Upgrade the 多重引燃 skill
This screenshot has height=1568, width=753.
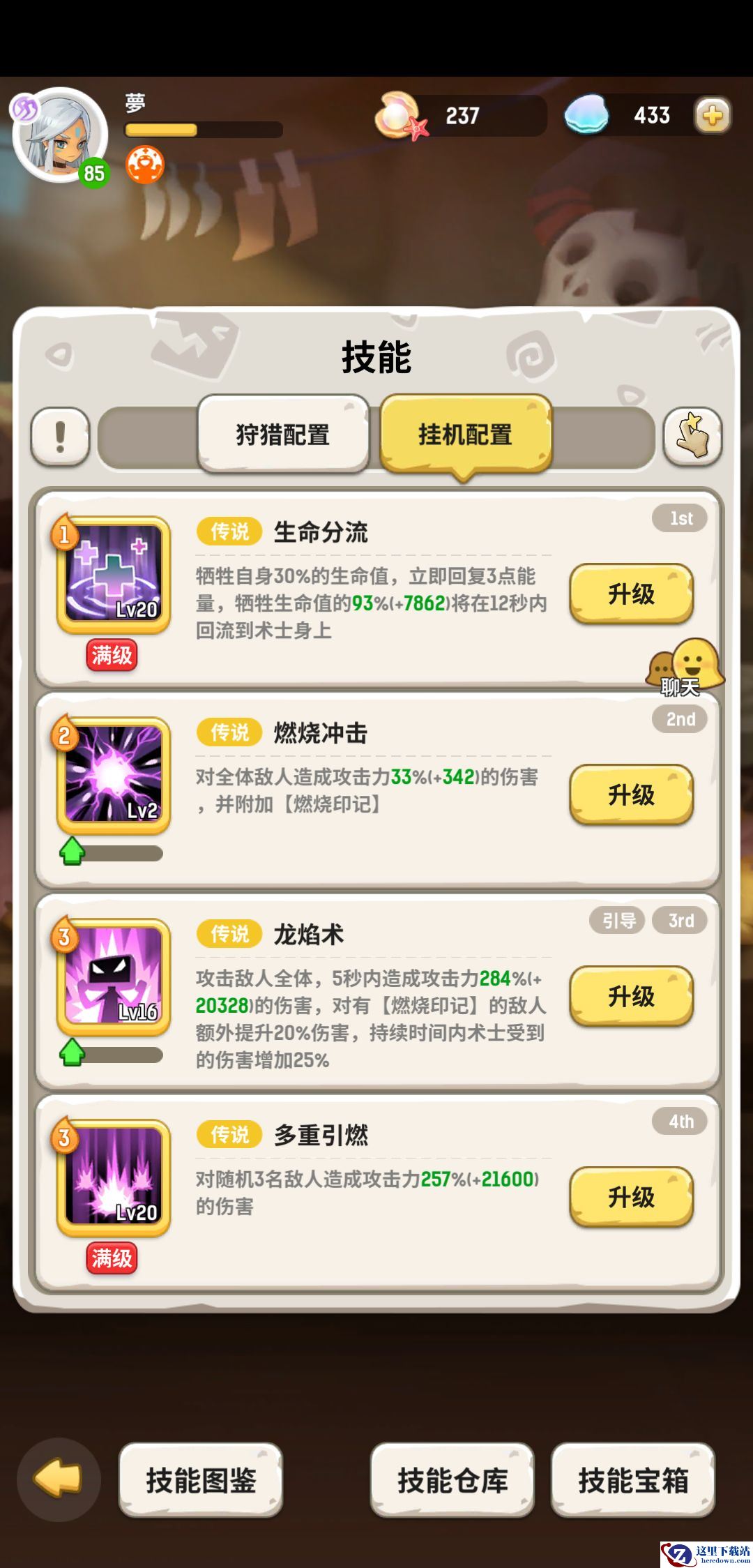click(x=631, y=1197)
